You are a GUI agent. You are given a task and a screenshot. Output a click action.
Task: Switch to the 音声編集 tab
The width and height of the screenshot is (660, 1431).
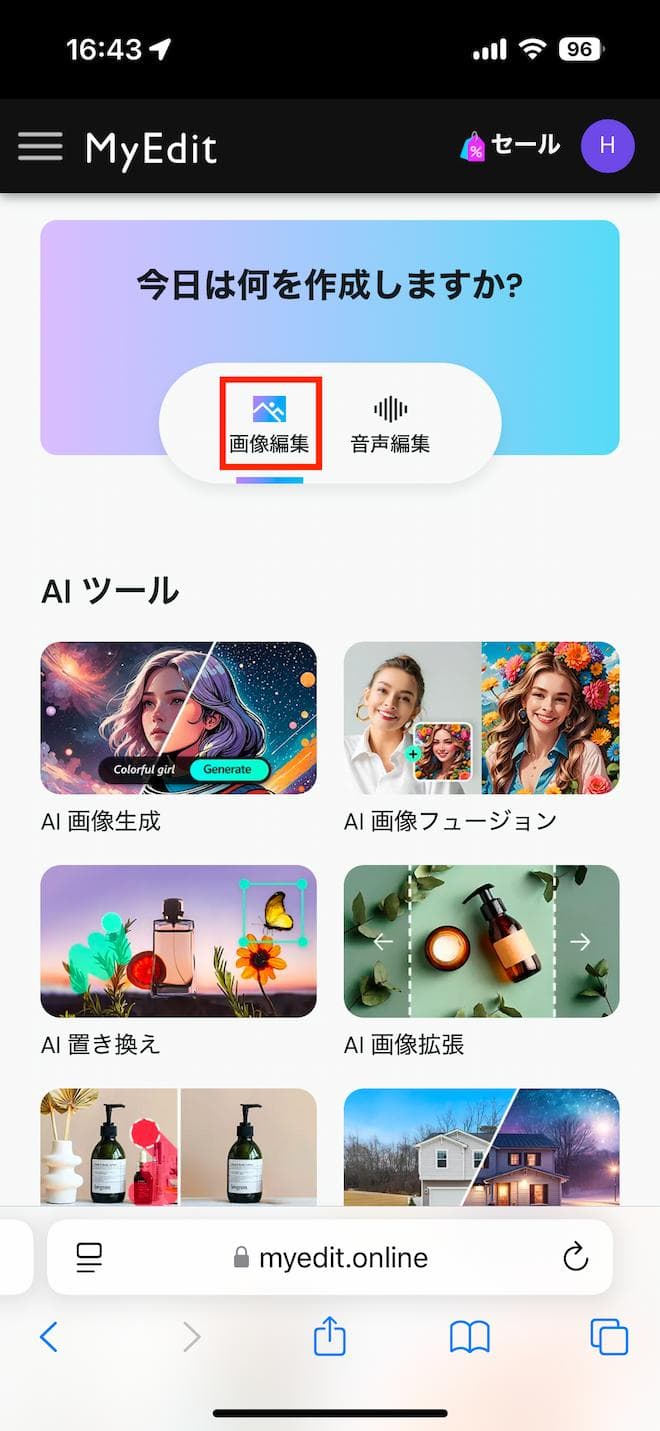(x=390, y=423)
